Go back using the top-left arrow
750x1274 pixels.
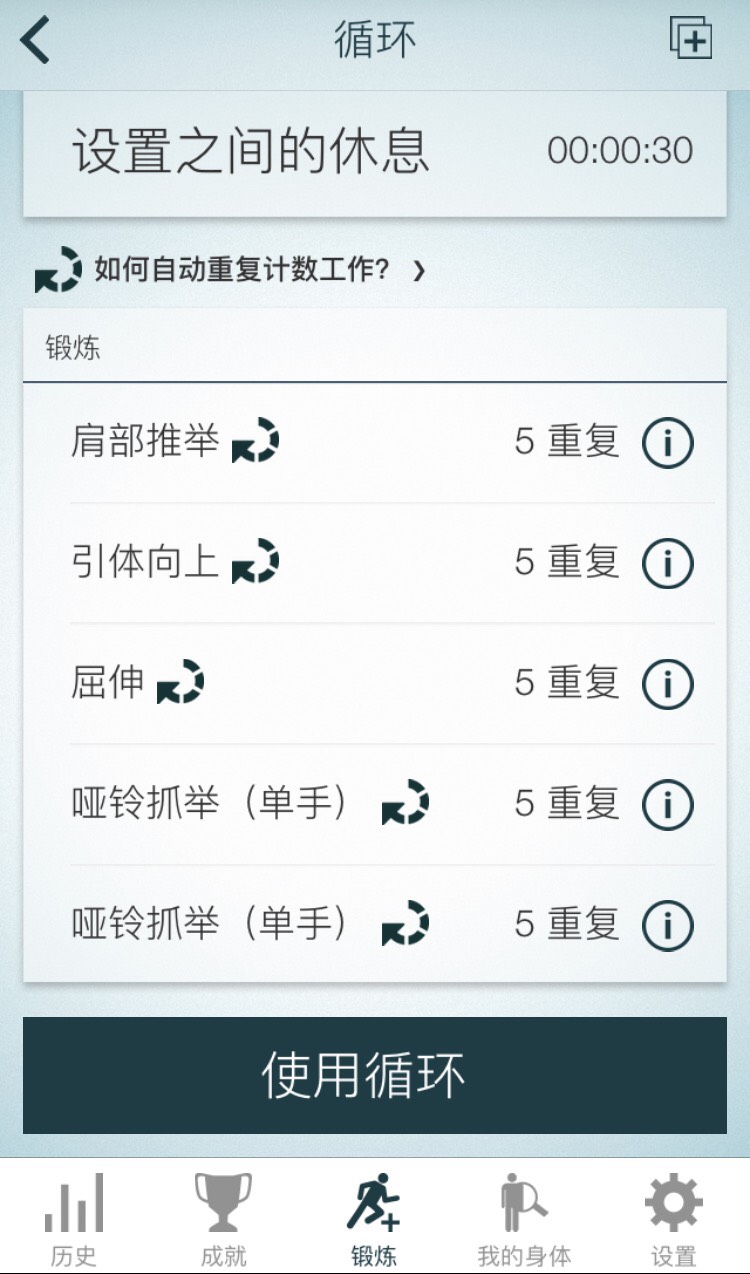click(x=36, y=41)
